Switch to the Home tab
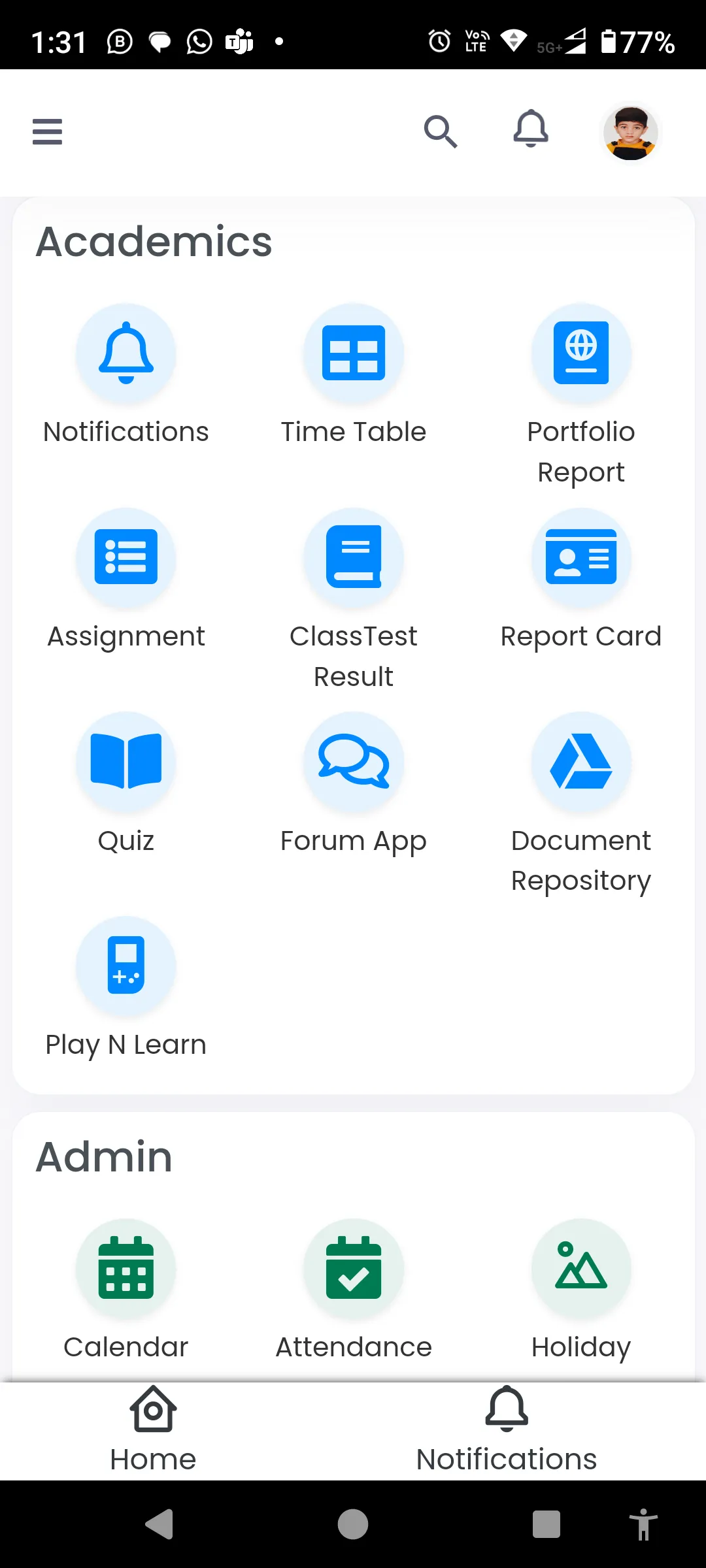 coord(153,1429)
